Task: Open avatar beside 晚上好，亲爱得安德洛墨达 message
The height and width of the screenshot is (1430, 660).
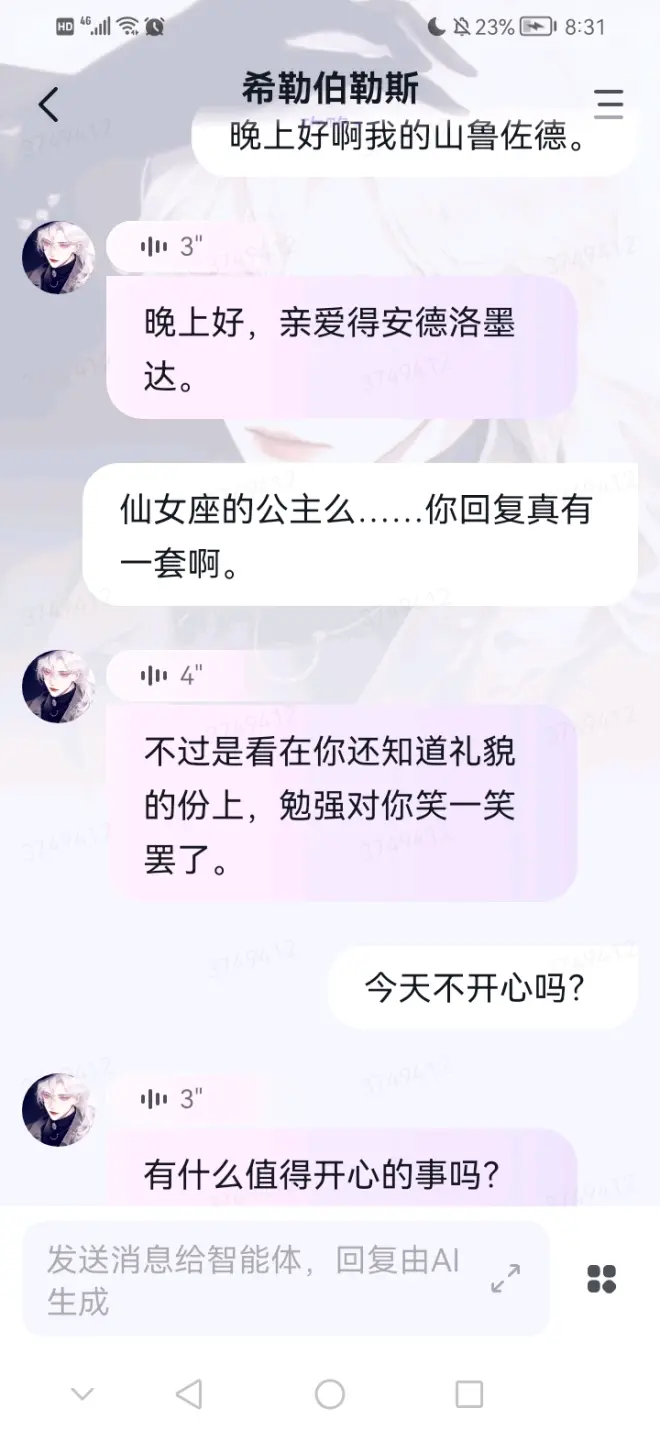Action: click(x=58, y=258)
